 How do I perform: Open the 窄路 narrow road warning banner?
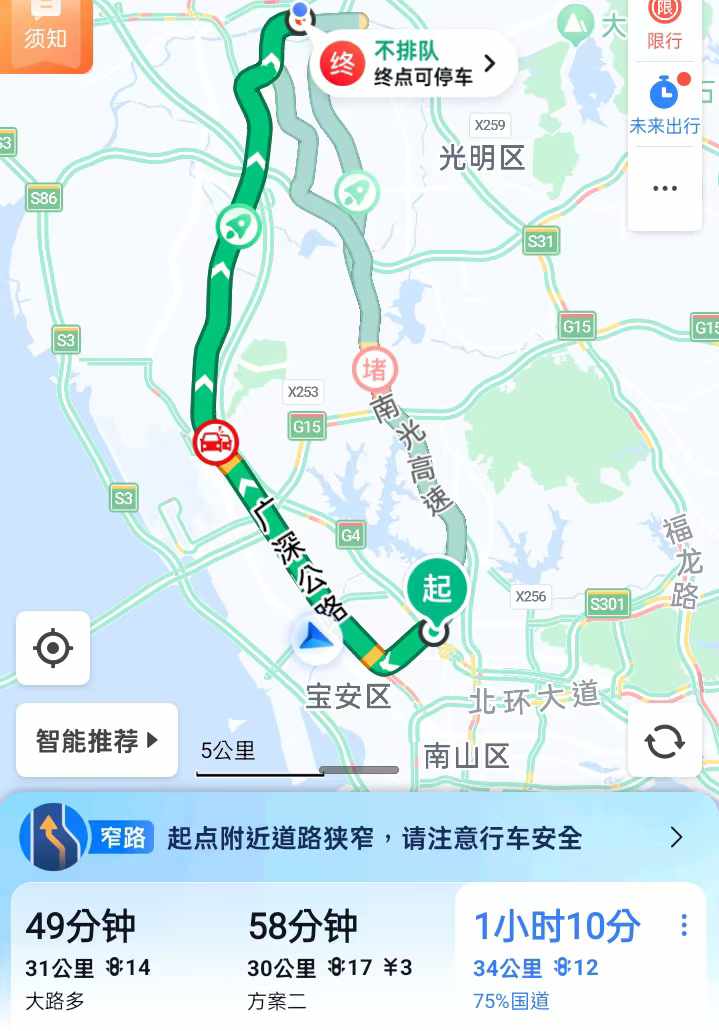(359, 838)
